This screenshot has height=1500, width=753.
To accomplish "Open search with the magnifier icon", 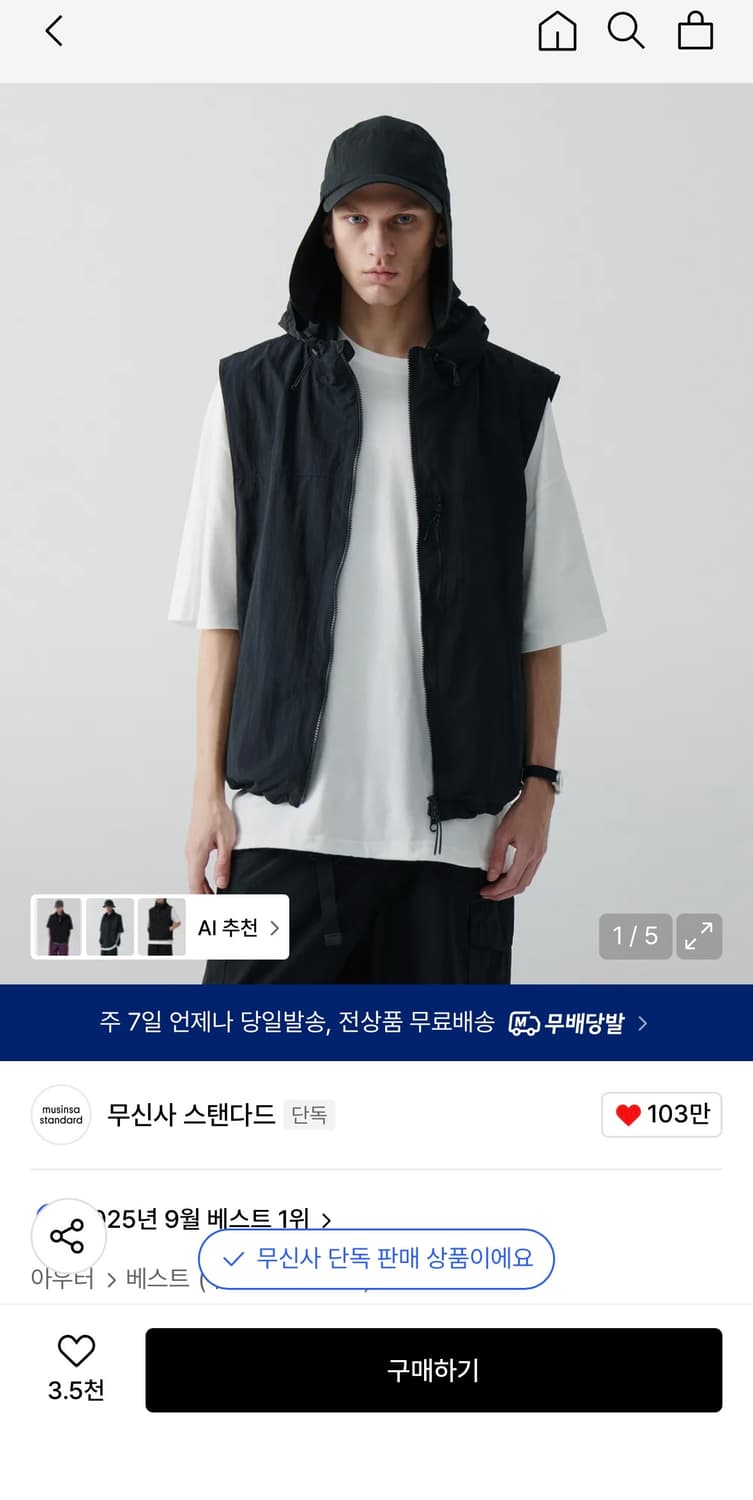I will coord(626,31).
